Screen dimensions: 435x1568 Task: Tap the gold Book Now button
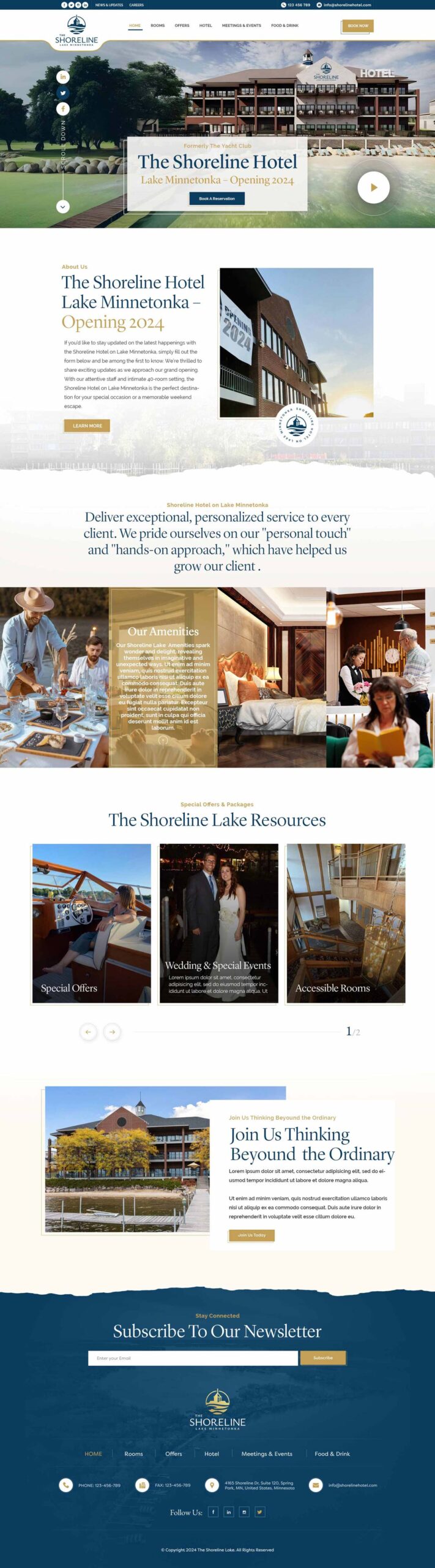click(357, 26)
